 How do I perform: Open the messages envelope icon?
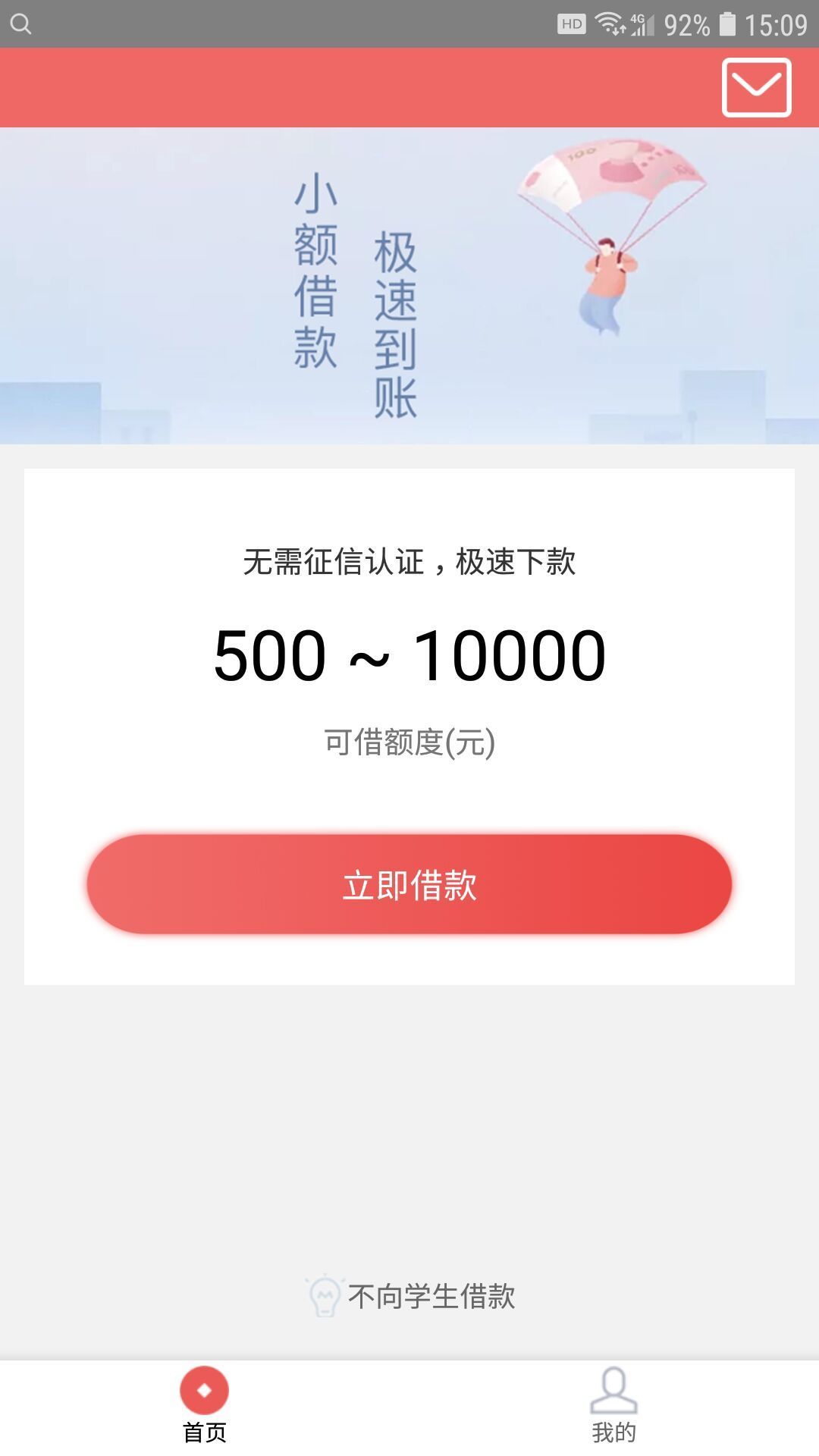click(x=756, y=87)
